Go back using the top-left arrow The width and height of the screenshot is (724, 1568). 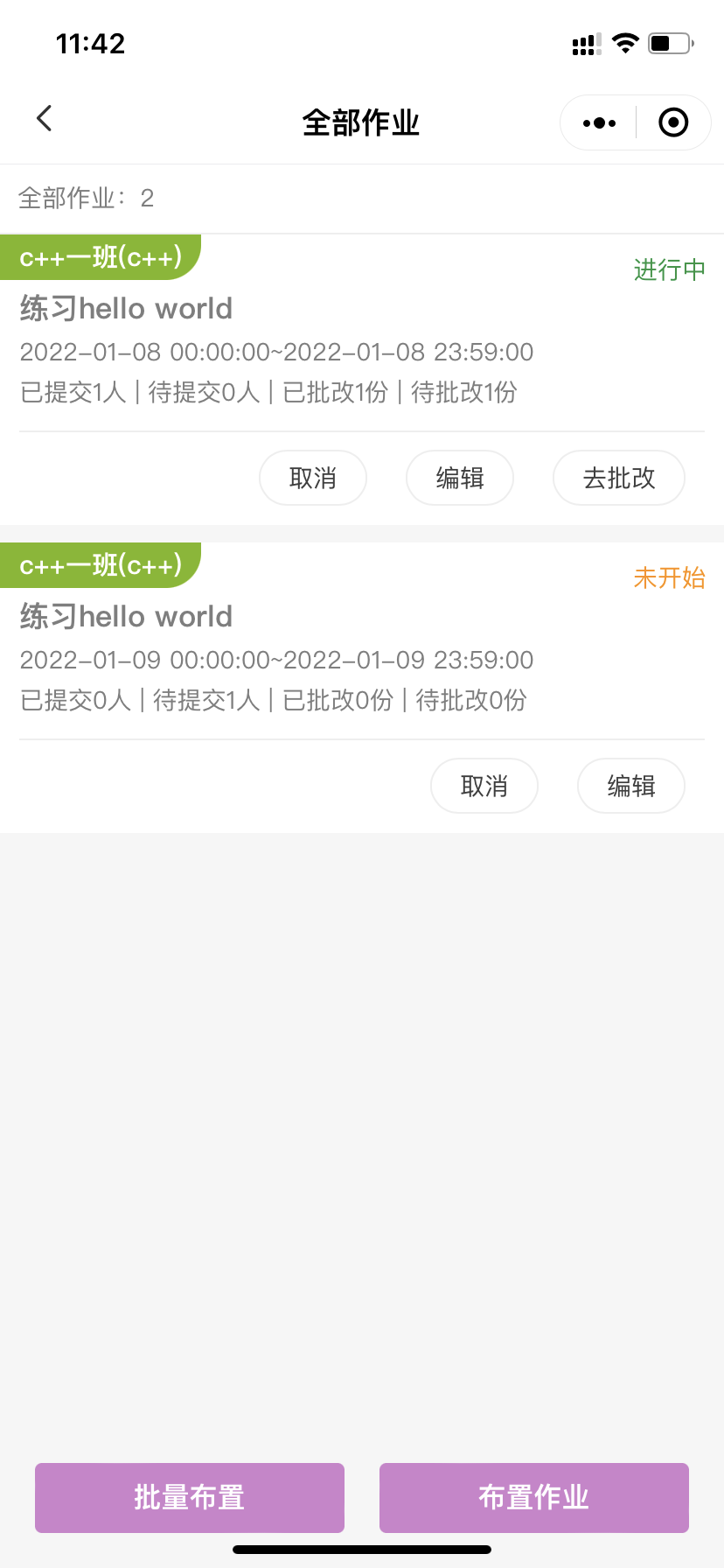click(x=45, y=119)
